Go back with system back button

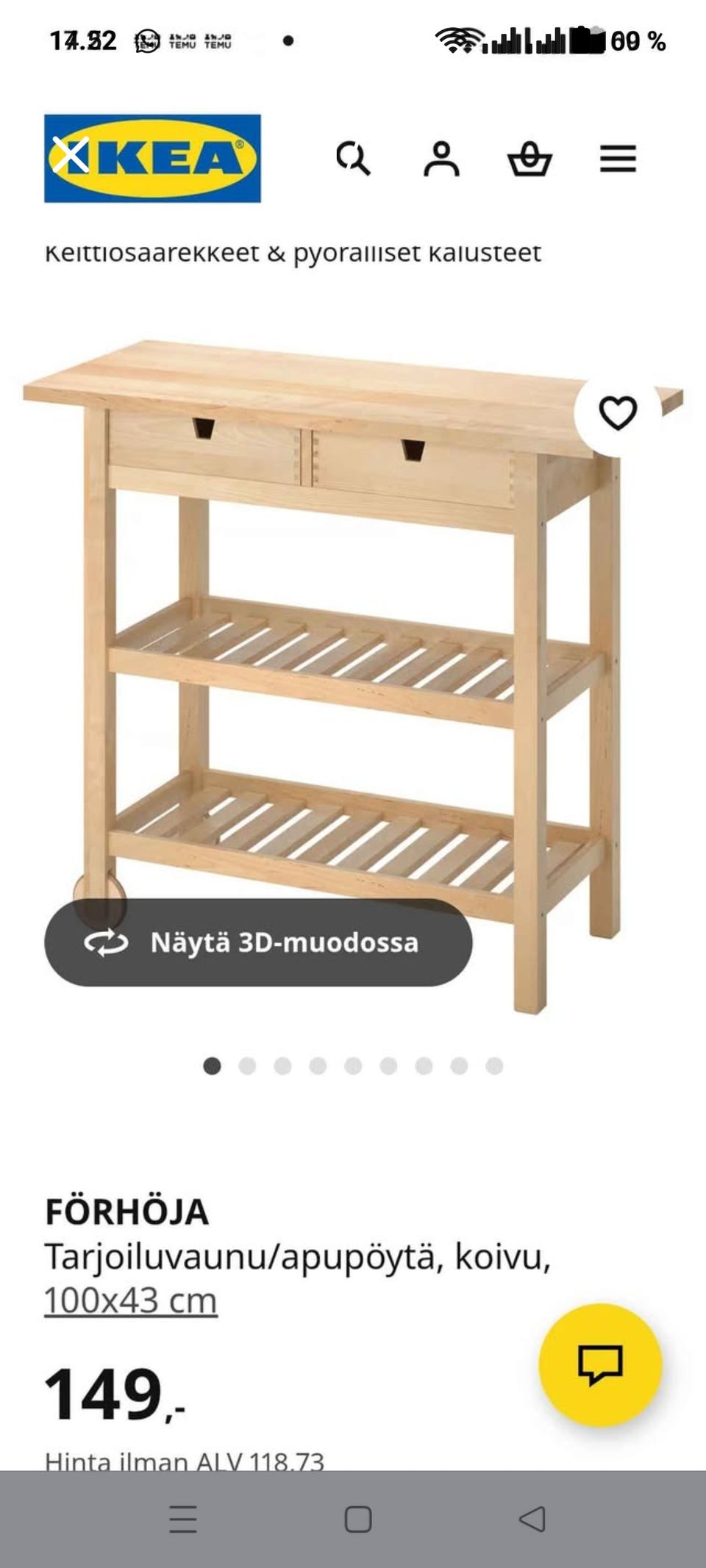tap(532, 1519)
